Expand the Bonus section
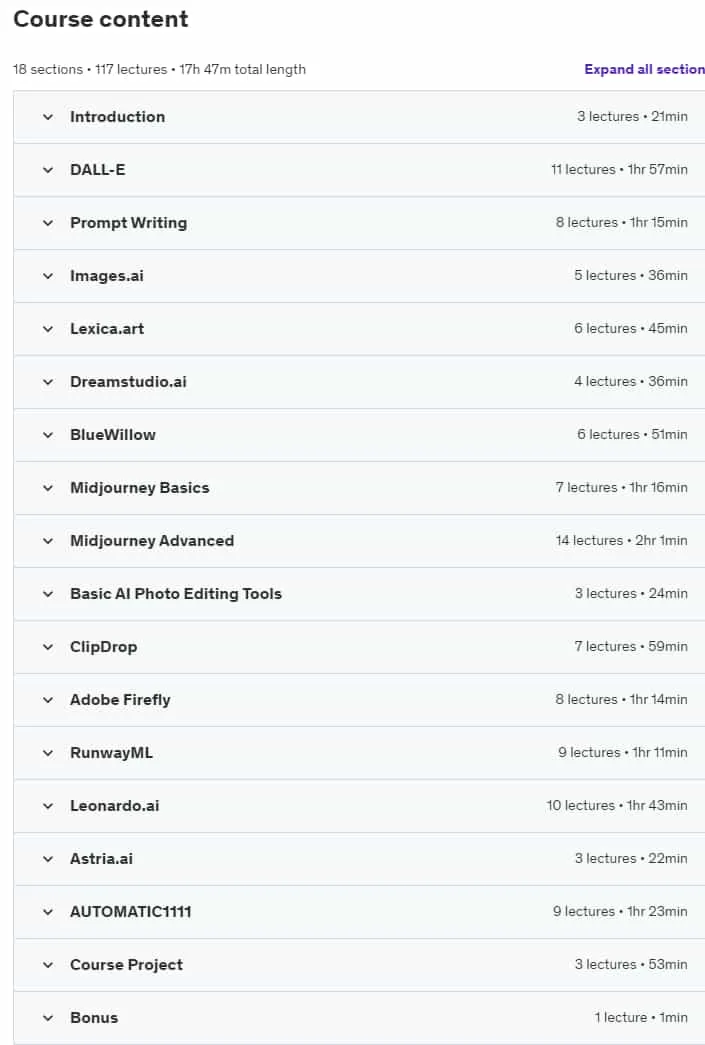This screenshot has width=705, height=1045. [359, 1018]
